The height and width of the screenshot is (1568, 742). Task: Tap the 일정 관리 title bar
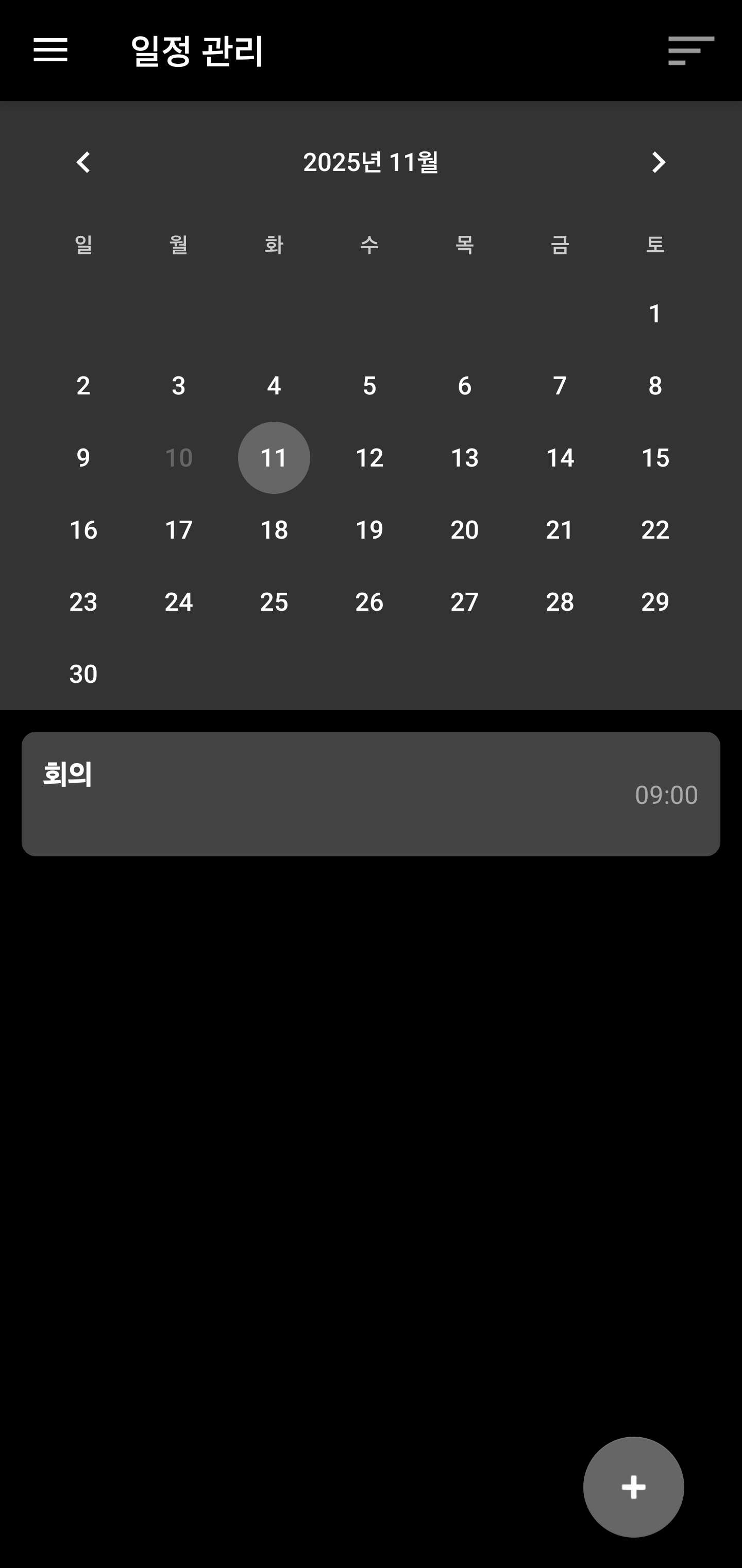[x=196, y=53]
